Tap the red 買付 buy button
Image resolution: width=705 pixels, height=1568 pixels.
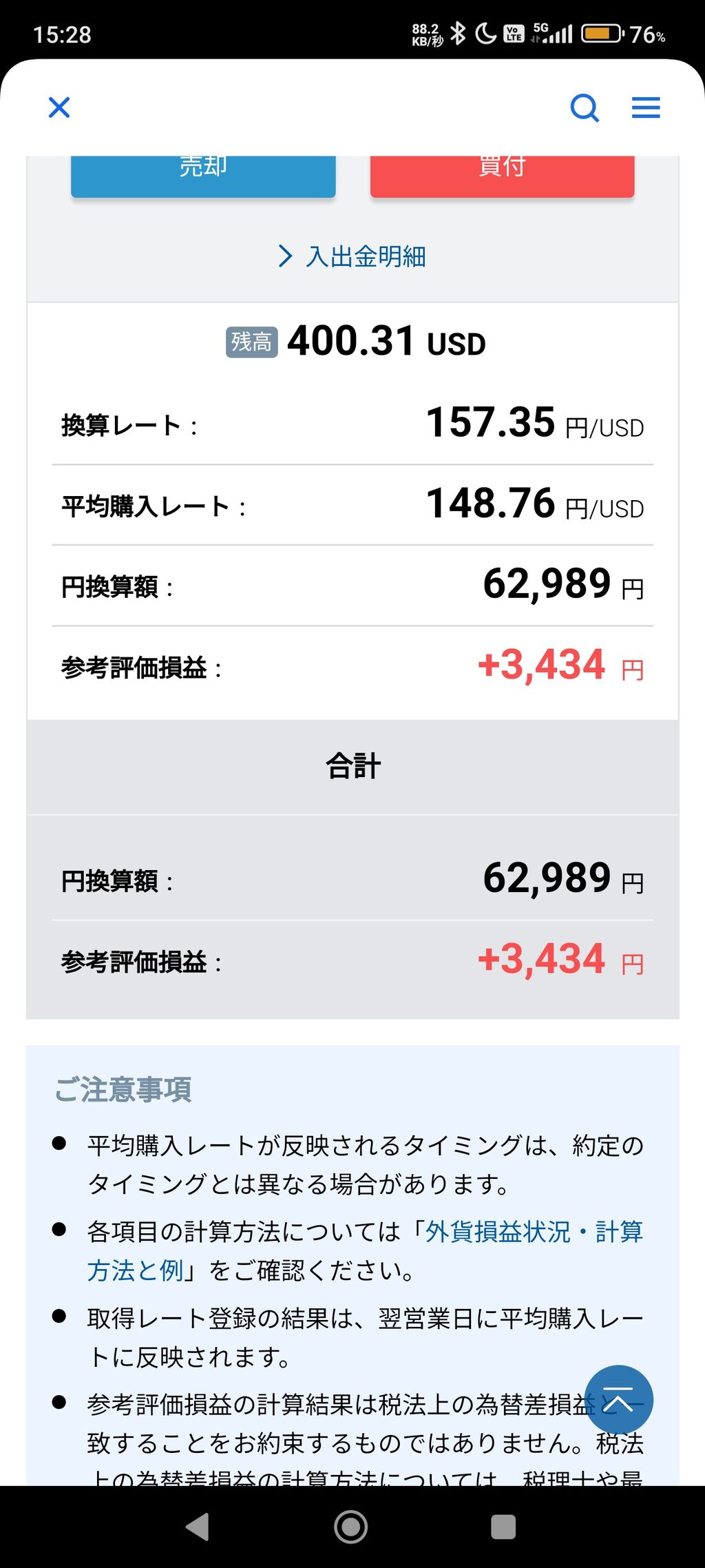click(x=502, y=175)
